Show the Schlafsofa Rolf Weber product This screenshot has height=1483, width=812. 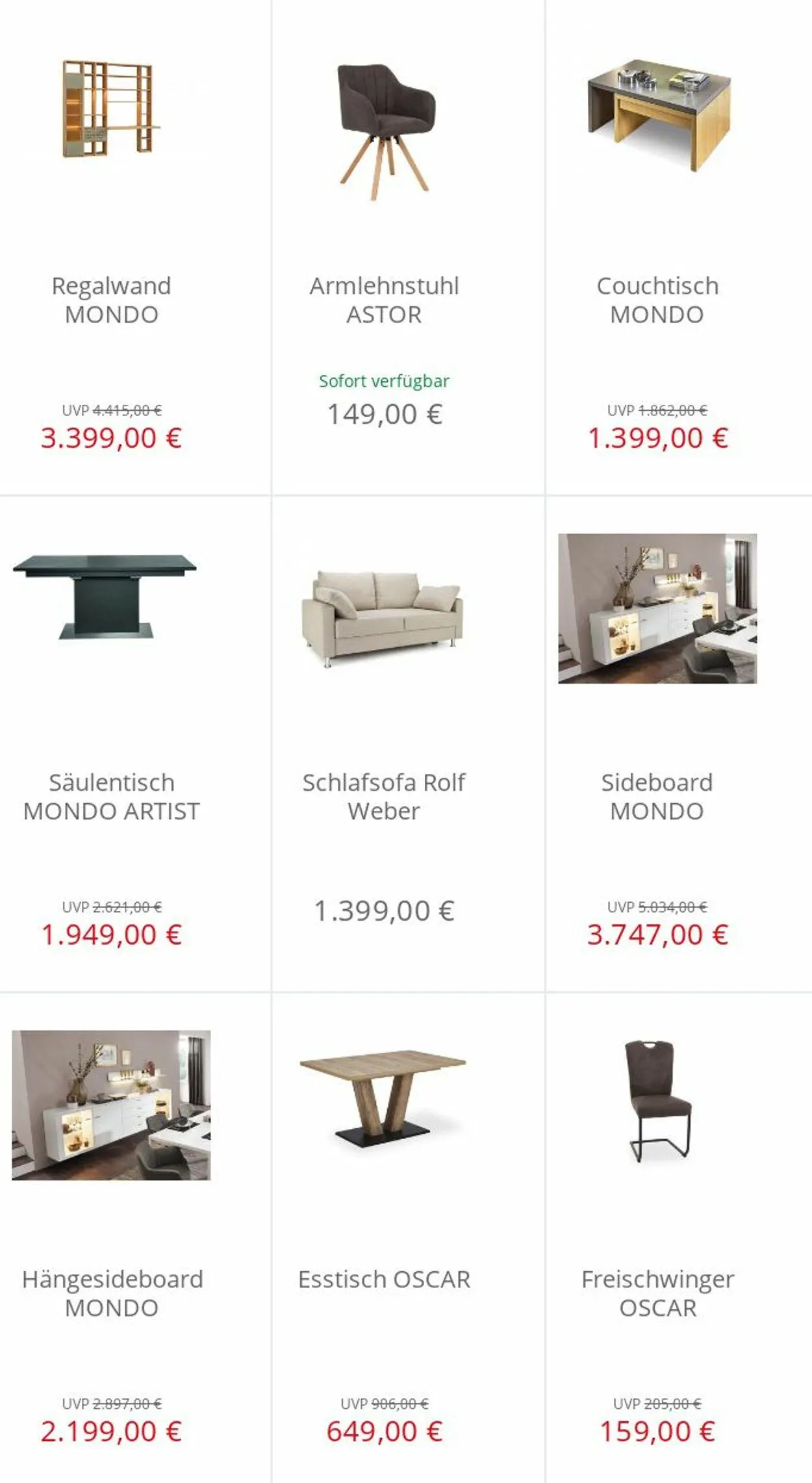click(408, 743)
